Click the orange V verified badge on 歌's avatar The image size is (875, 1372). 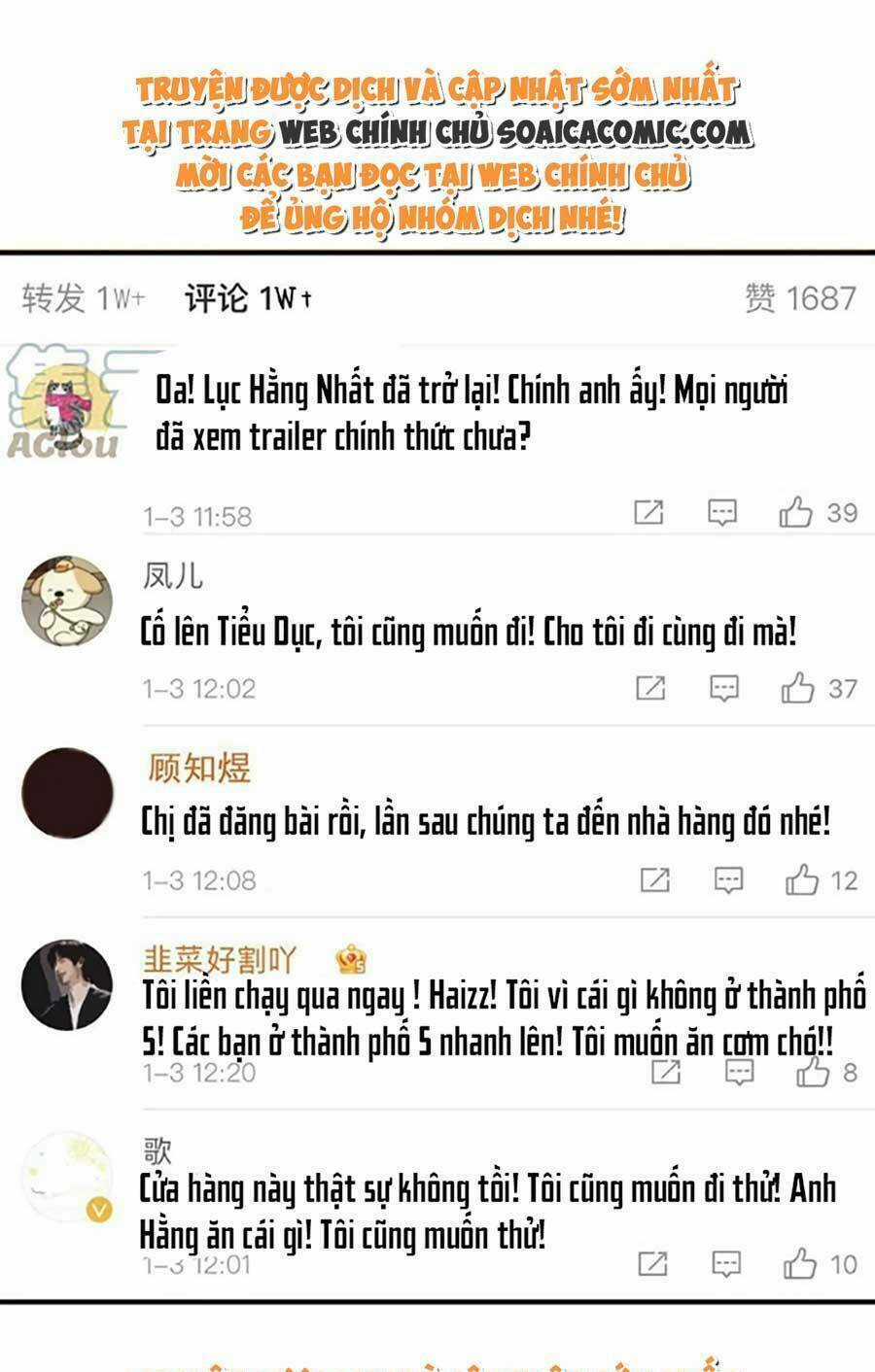(x=97, y=1209)
